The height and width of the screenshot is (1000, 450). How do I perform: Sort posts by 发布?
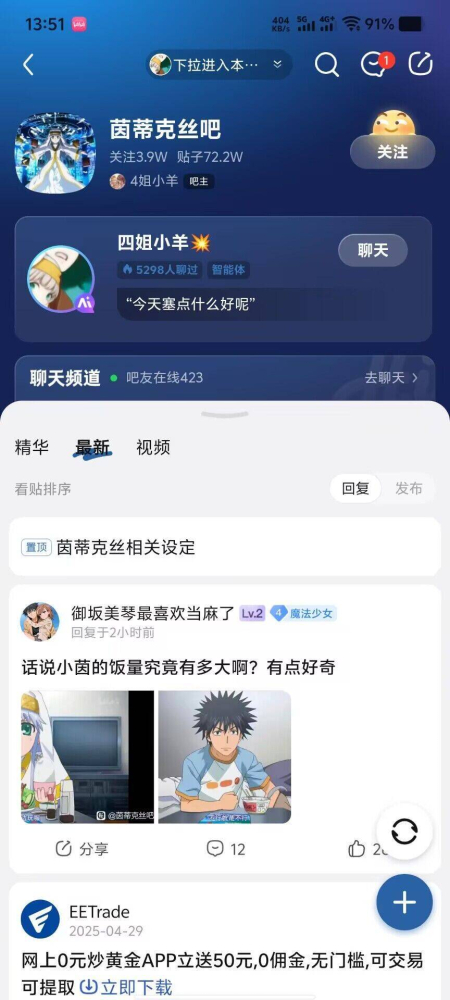coord(409,489)
